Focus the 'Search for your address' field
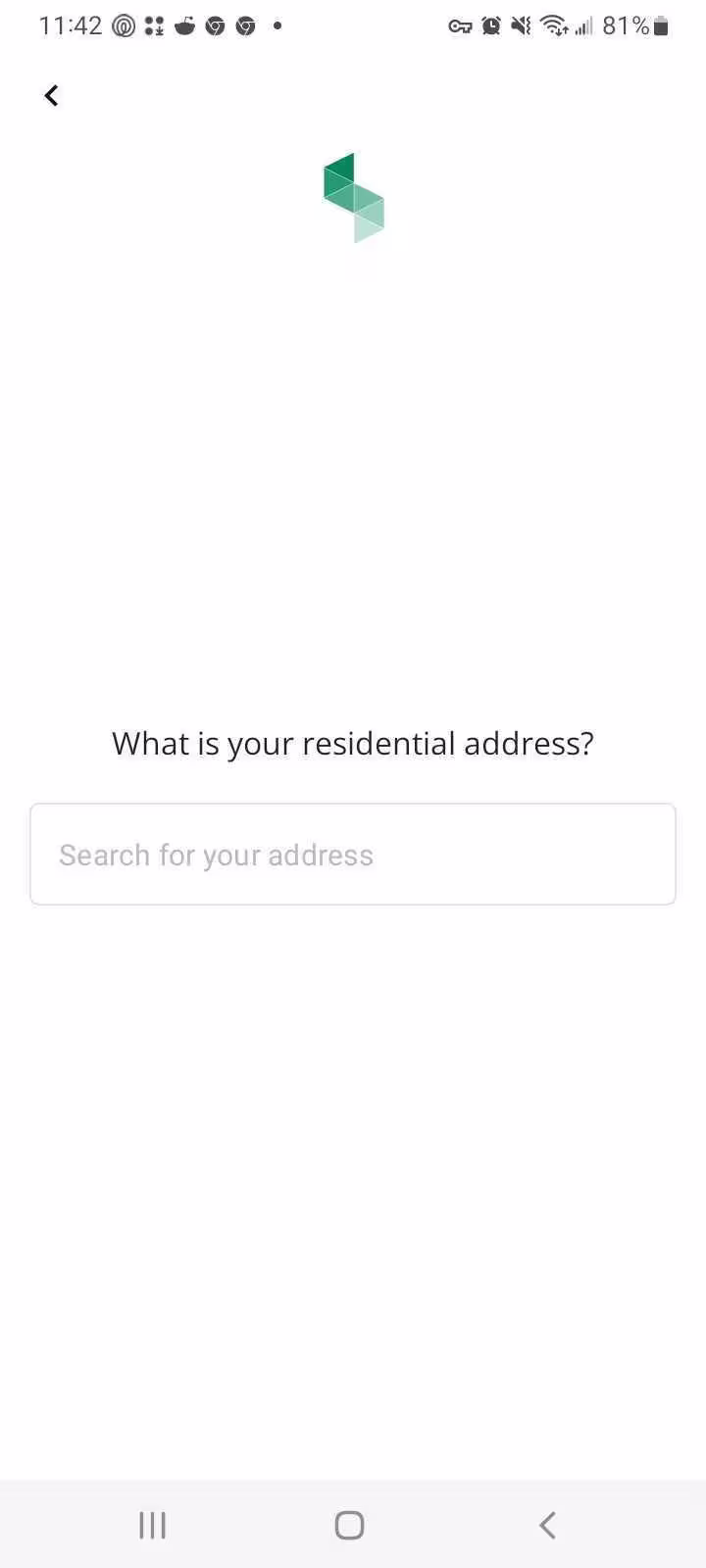 pyautogui.click(x=352, y=855)
